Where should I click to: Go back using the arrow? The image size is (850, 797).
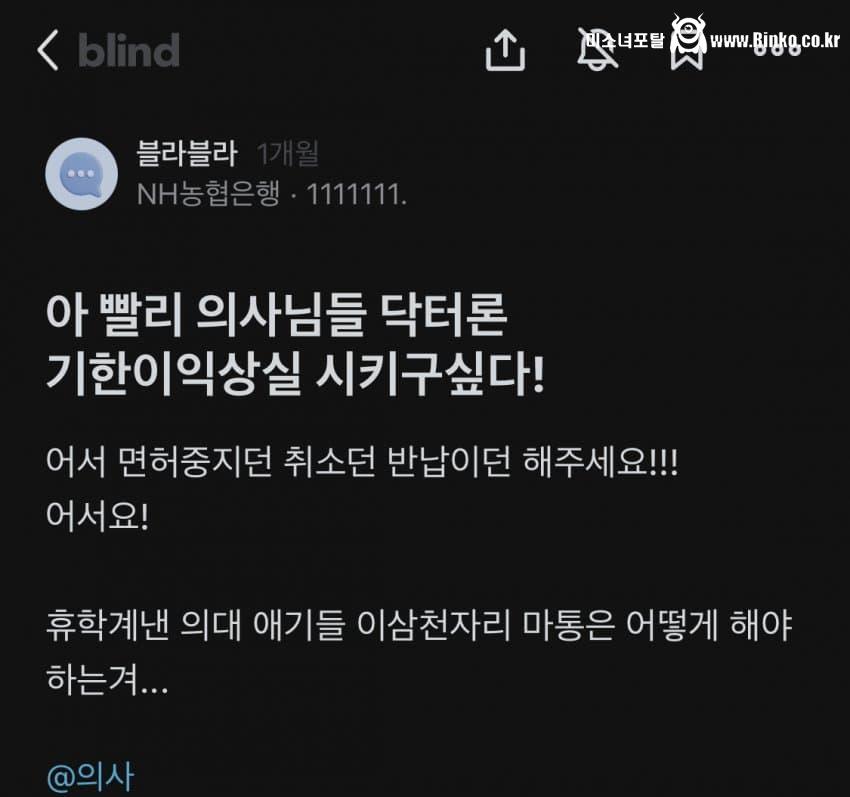(x=48, y=50)
